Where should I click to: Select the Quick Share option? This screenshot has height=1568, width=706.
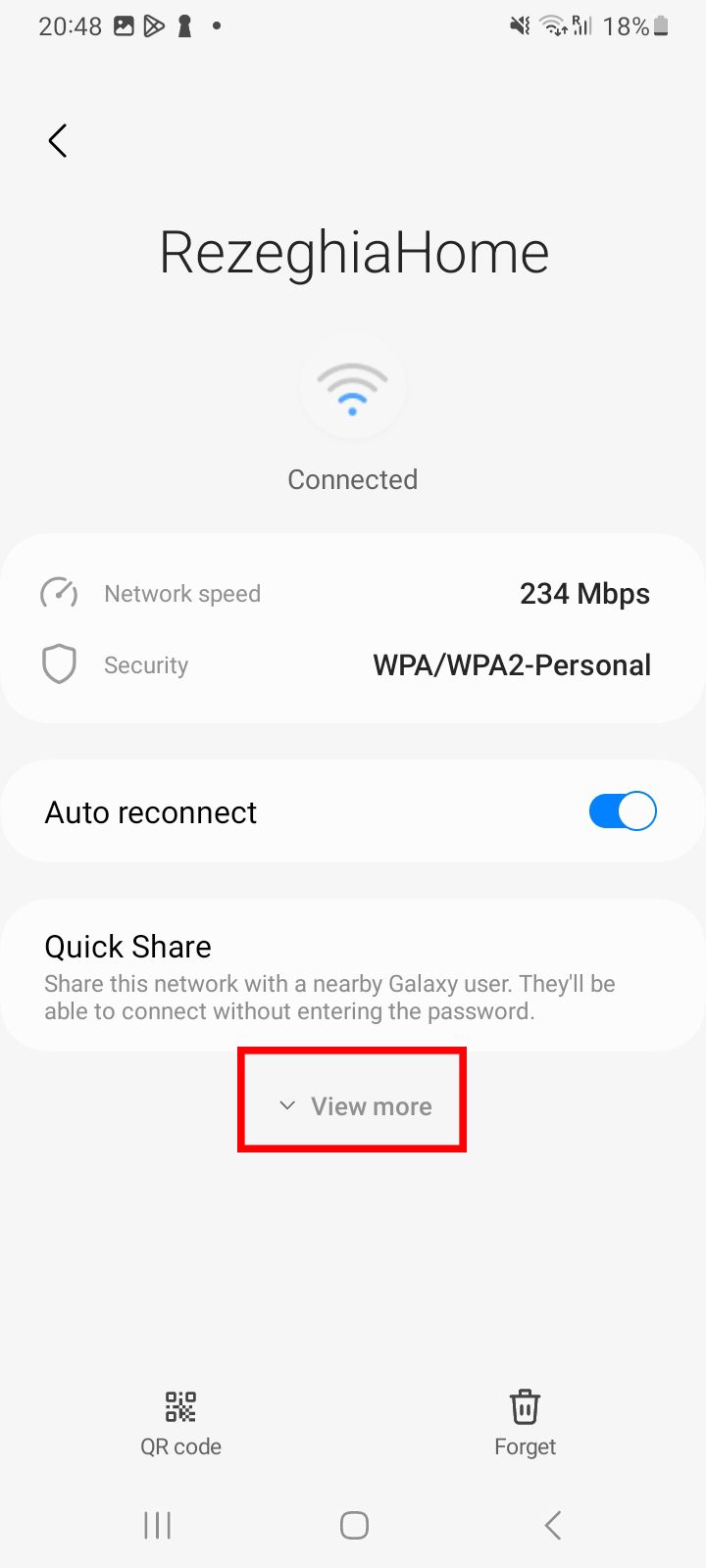353,975
